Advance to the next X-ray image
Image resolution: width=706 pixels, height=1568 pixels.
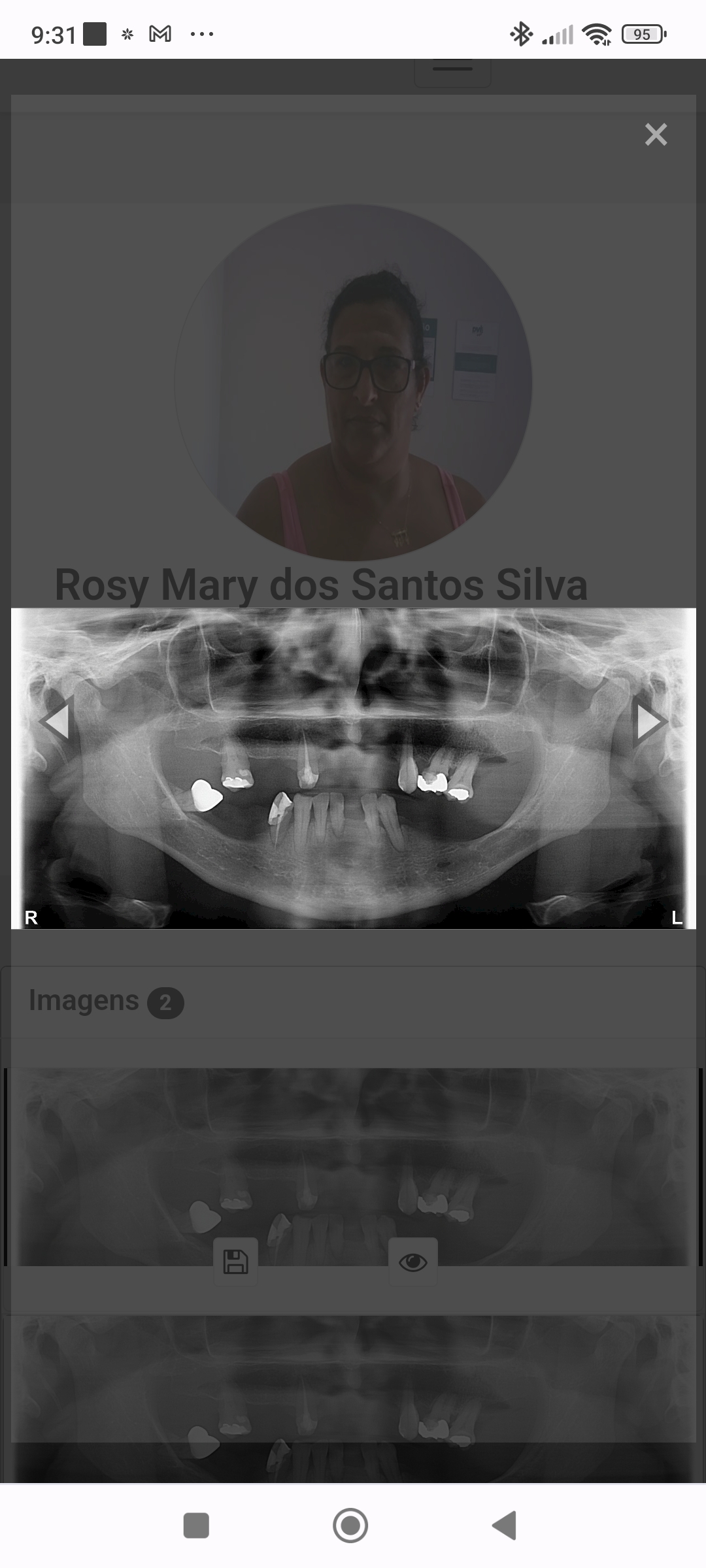(649, 721)
